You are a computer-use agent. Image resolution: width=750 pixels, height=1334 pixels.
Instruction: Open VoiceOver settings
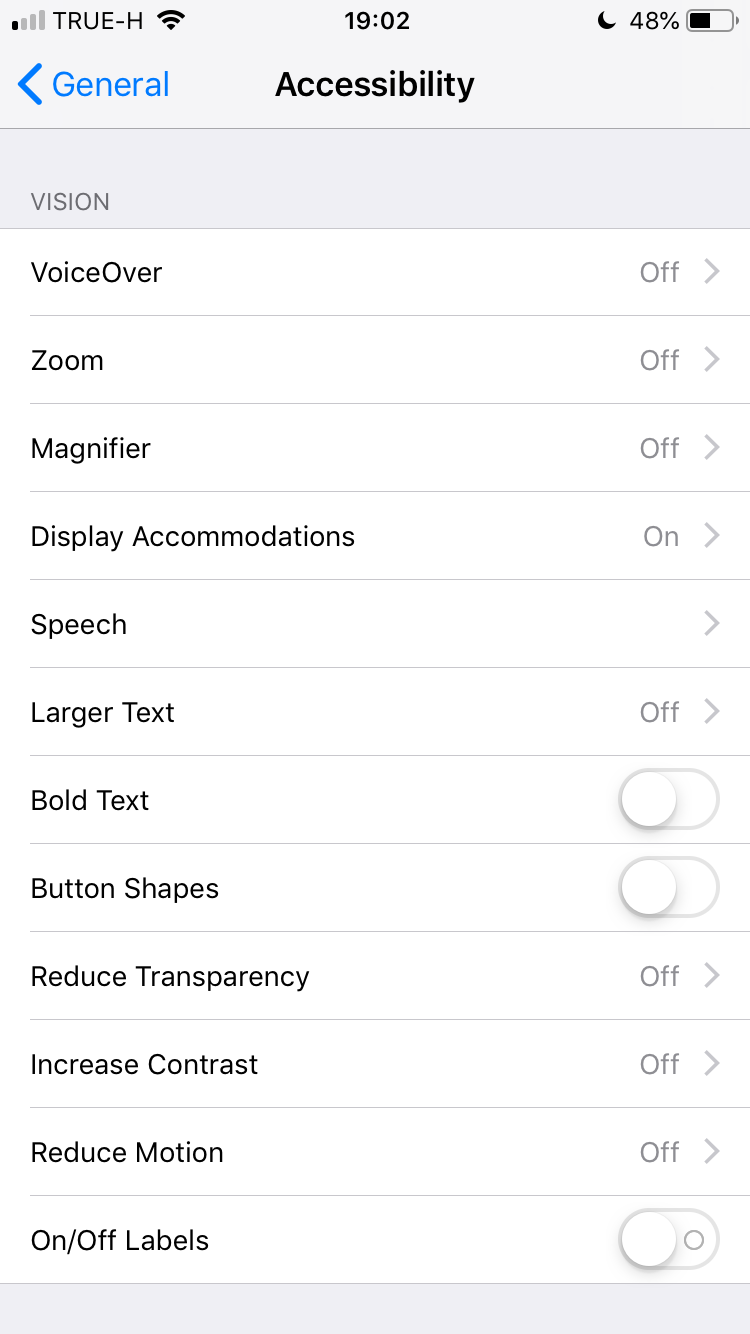point(375,272)
